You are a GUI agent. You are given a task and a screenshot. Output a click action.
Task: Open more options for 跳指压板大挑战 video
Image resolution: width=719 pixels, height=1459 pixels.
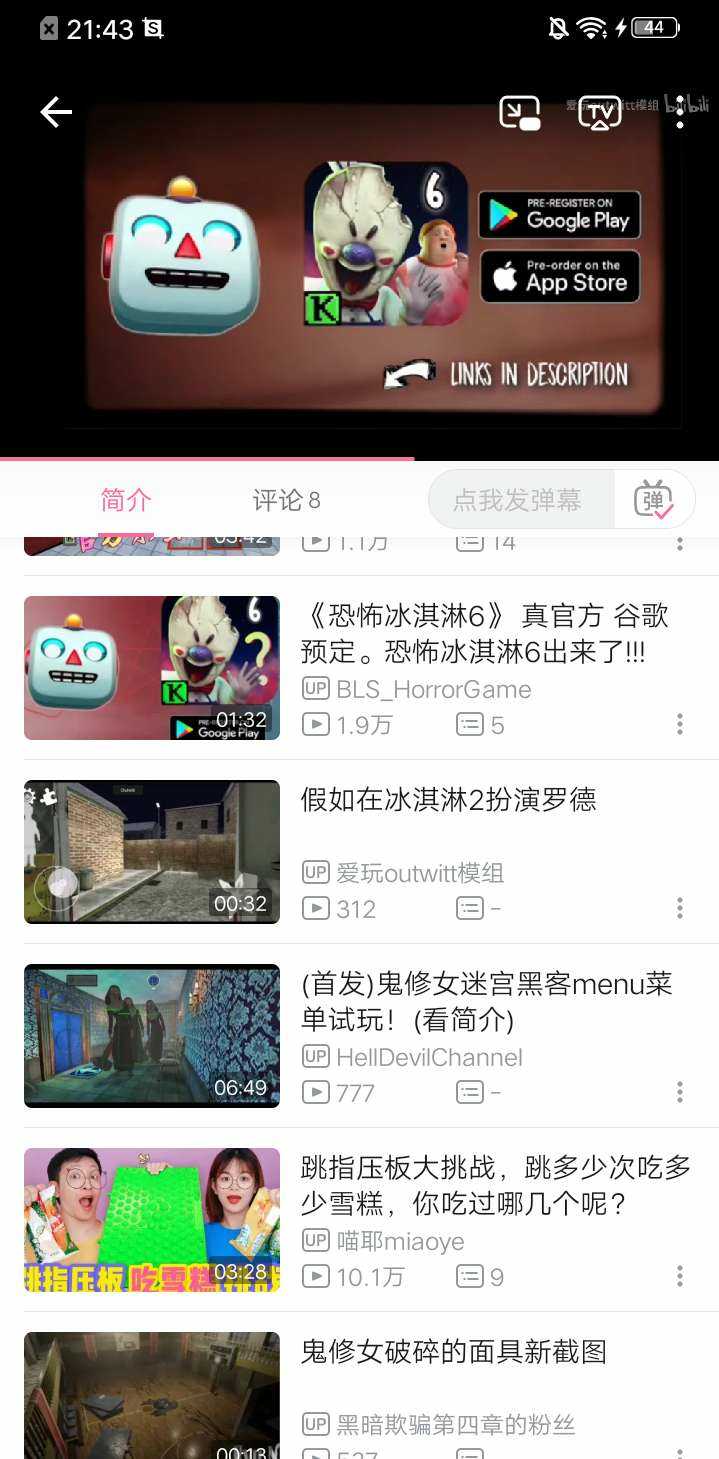(x=680, y=1276)
